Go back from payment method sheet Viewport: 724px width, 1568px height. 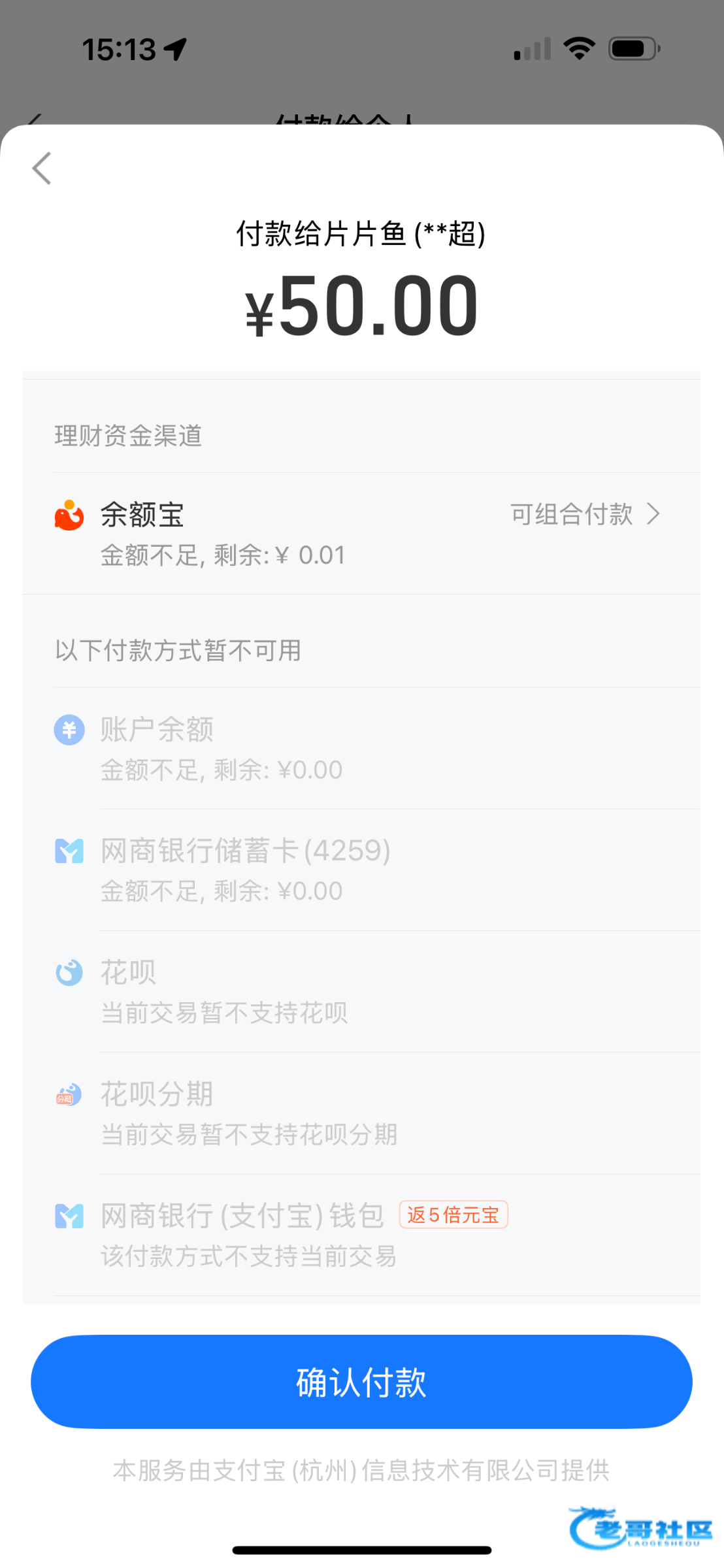tap(42, 169)
